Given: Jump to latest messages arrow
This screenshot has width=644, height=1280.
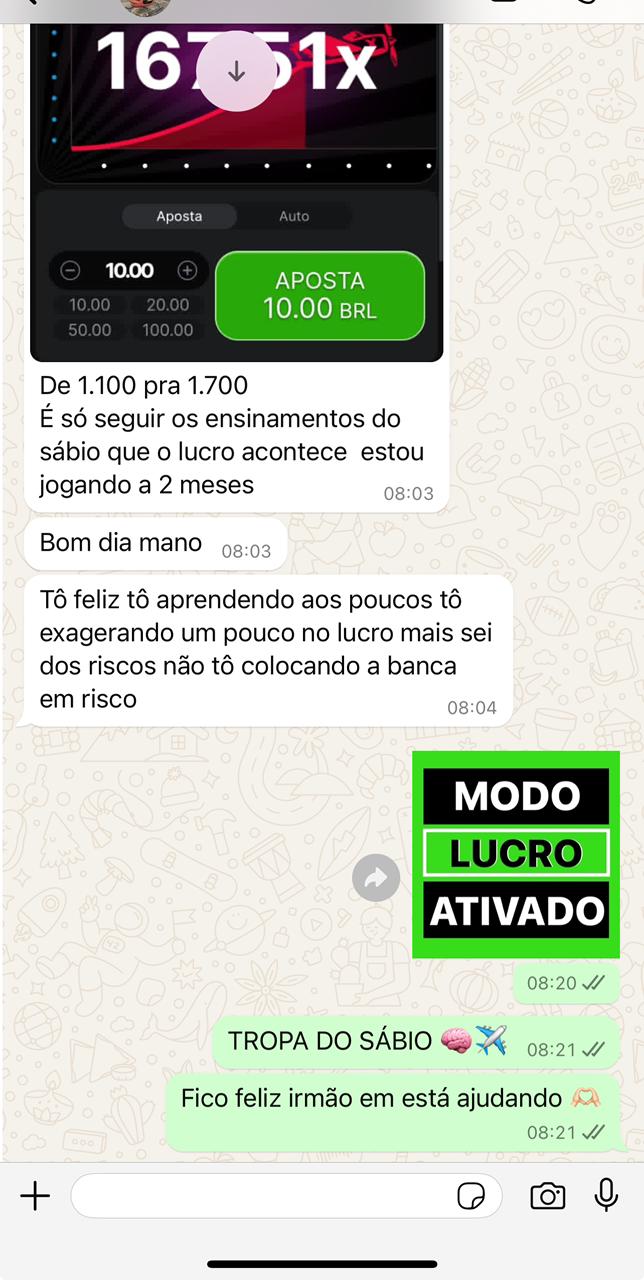Looking at the screenshot, I should click(x=236, y=72).
